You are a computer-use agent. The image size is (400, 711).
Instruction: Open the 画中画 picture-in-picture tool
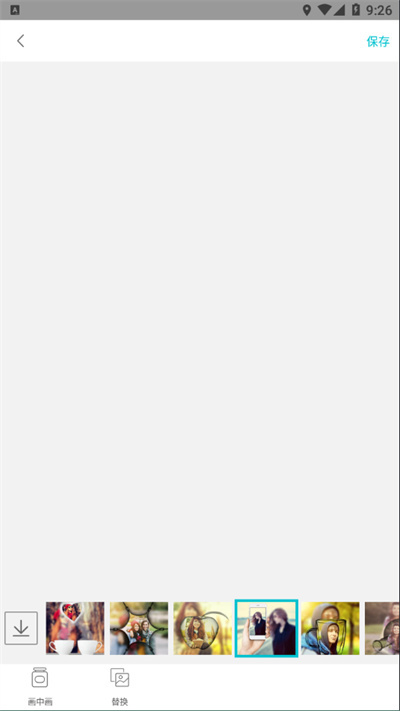point(40,687)
